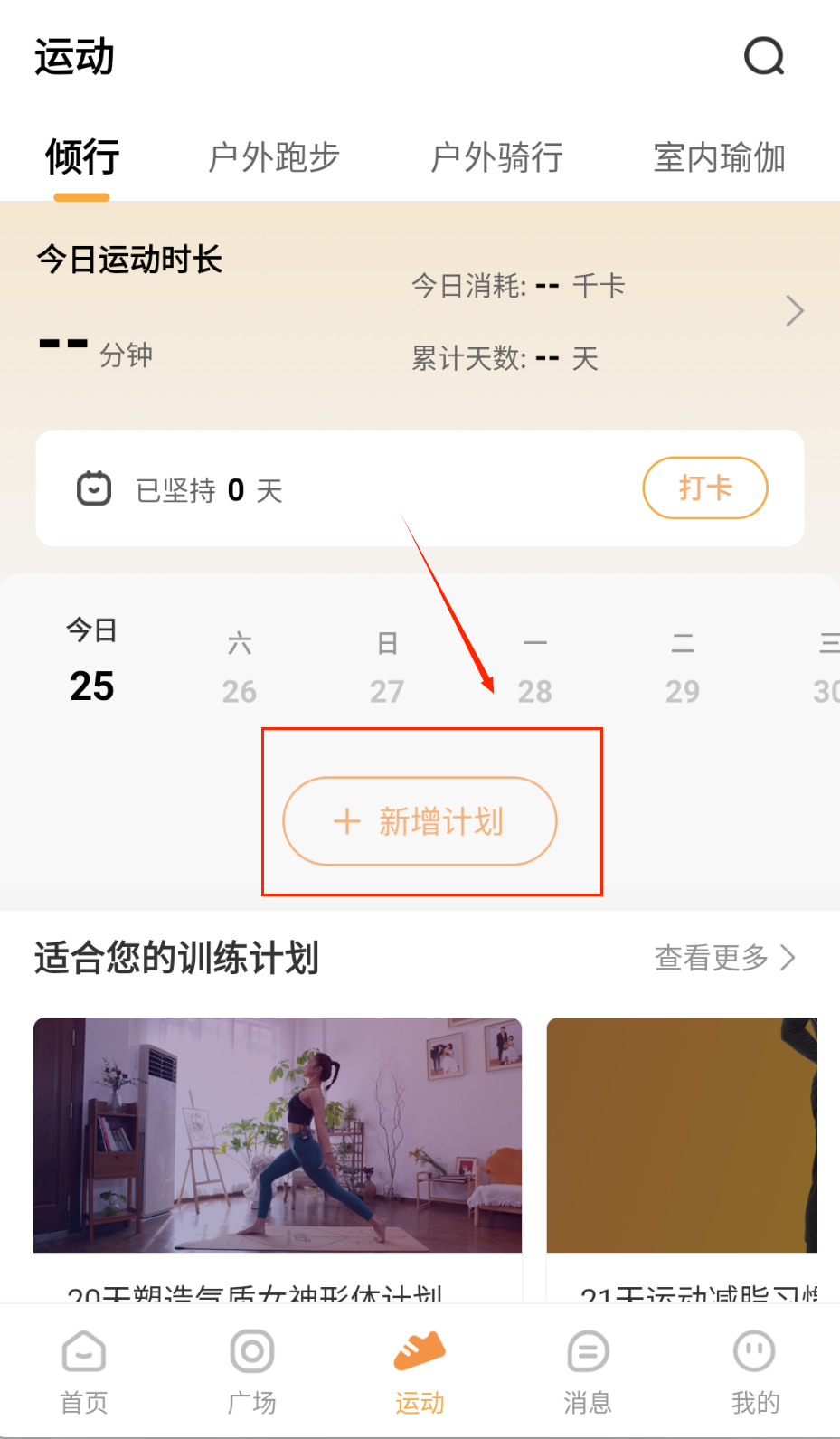Switch to the 室内瑜伽 tab

(x=719, y=157)
